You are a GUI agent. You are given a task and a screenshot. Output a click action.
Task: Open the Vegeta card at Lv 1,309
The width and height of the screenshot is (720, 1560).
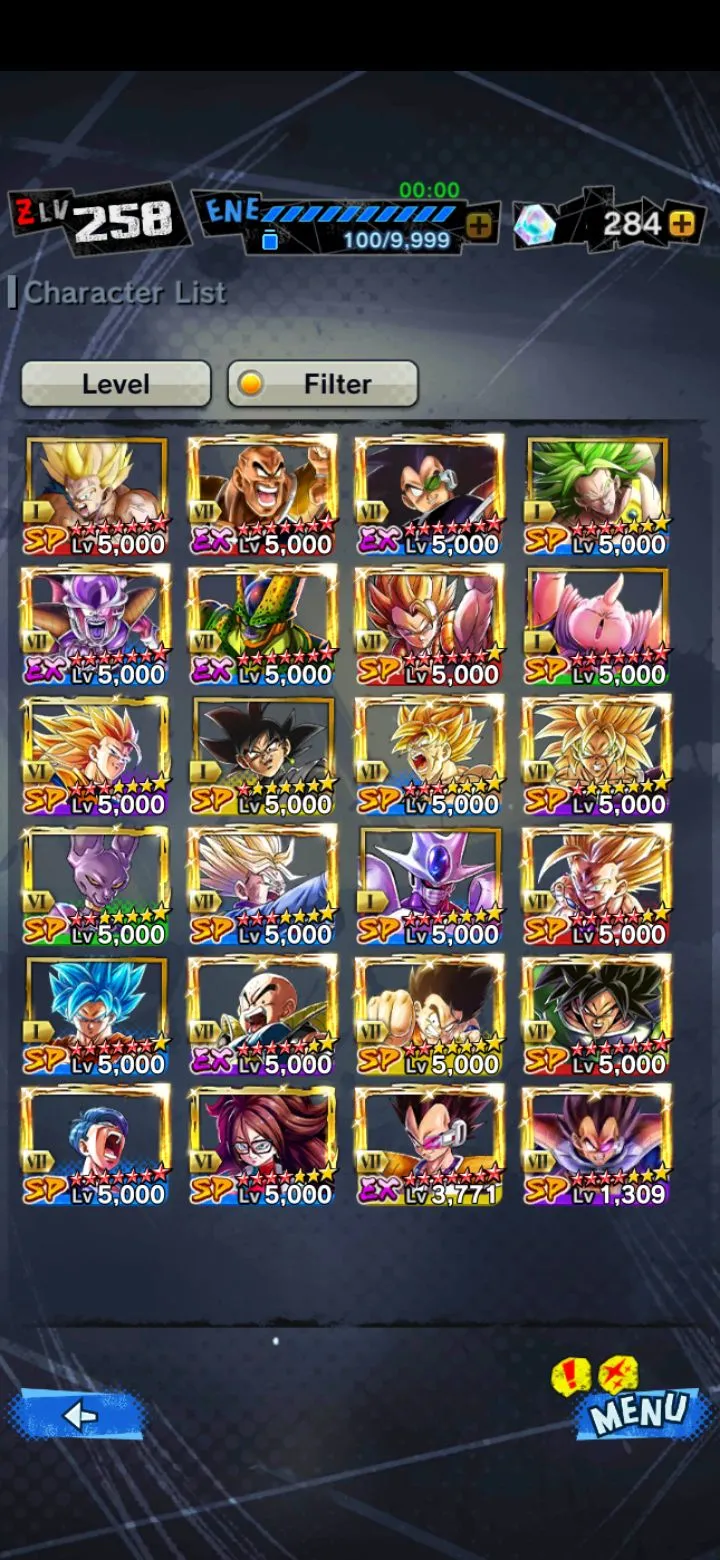pos(597,1146)
